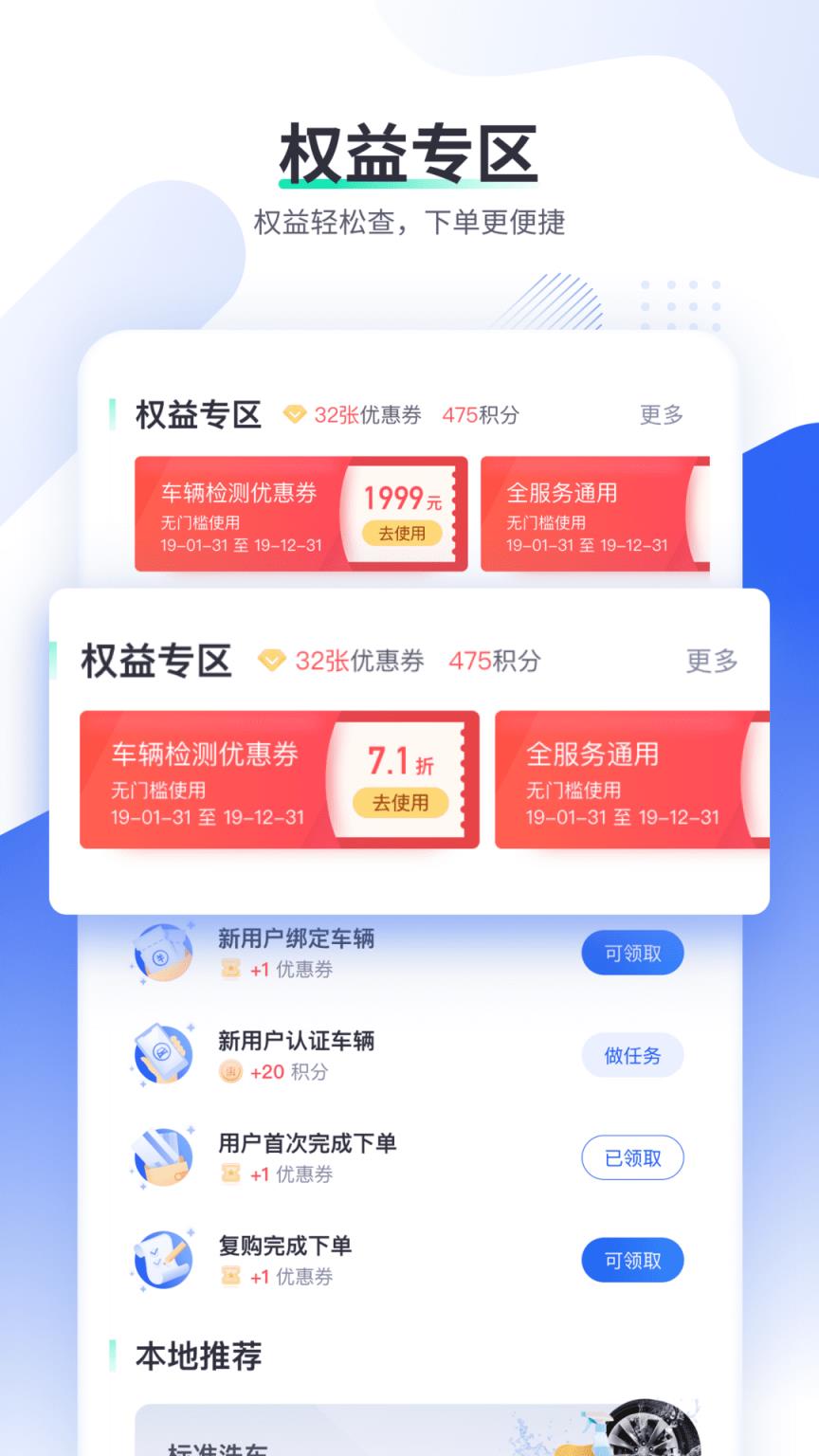Tap 已领取 for 用户首次完成下单

point(632,1157)
